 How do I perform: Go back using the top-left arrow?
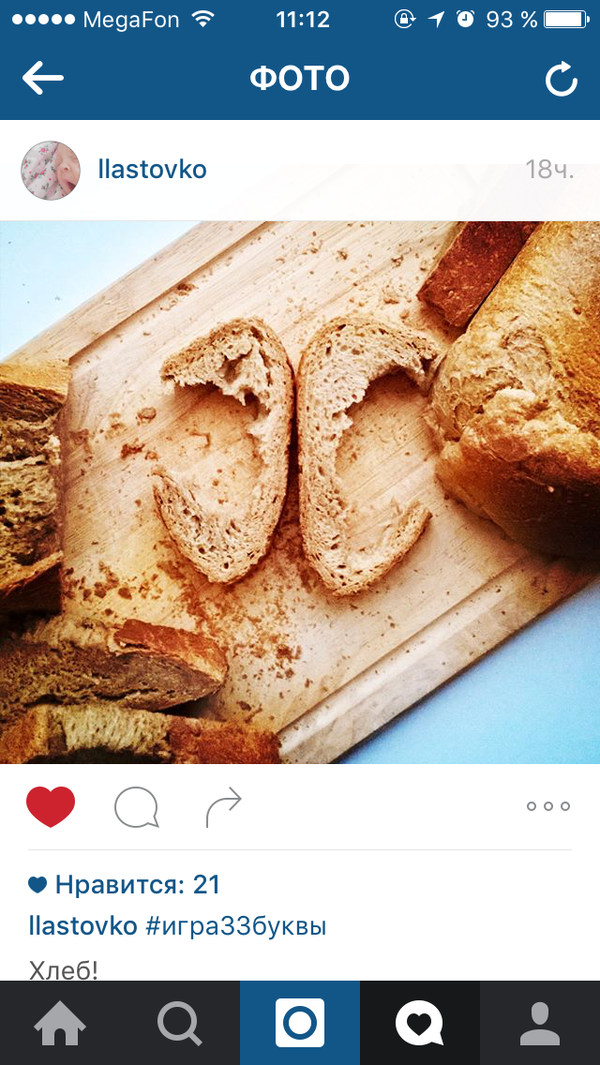43,78
